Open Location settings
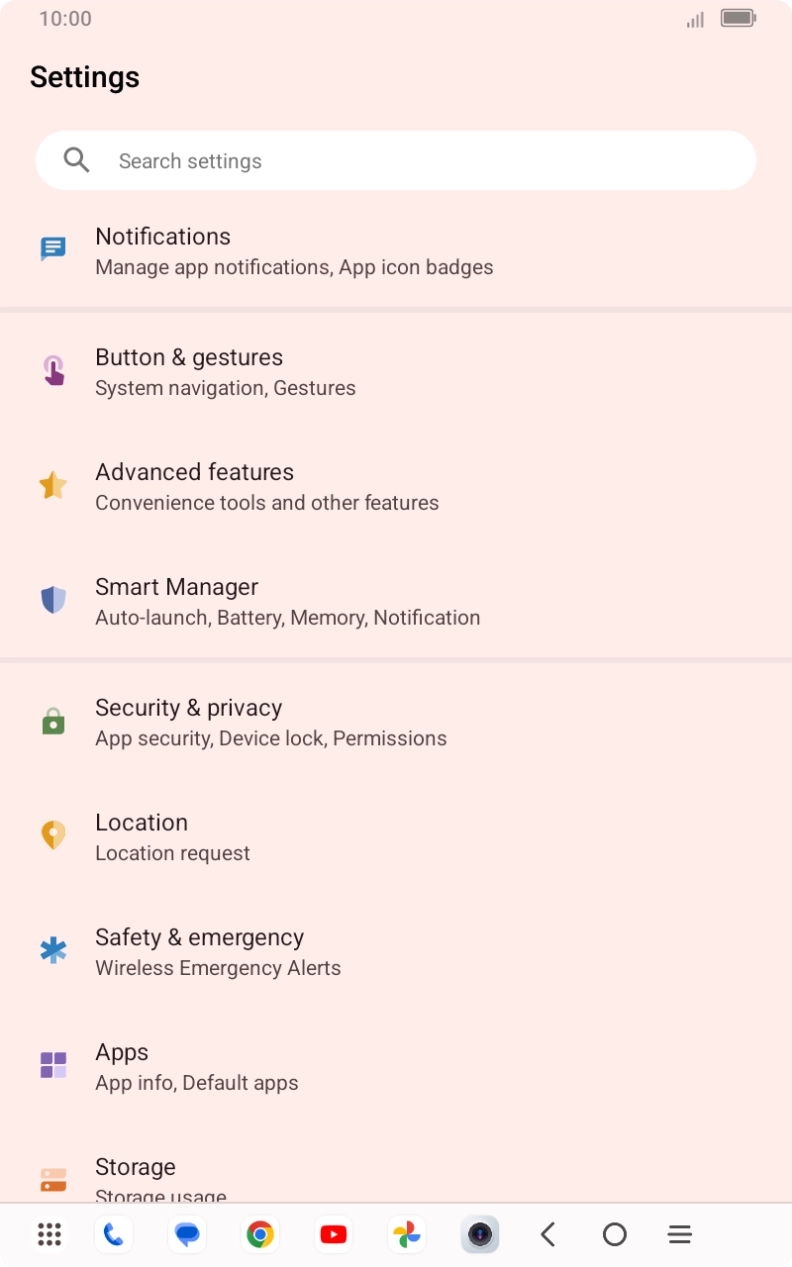The image size is (792, 1267). pyautogui.click(x=395, y=837)
